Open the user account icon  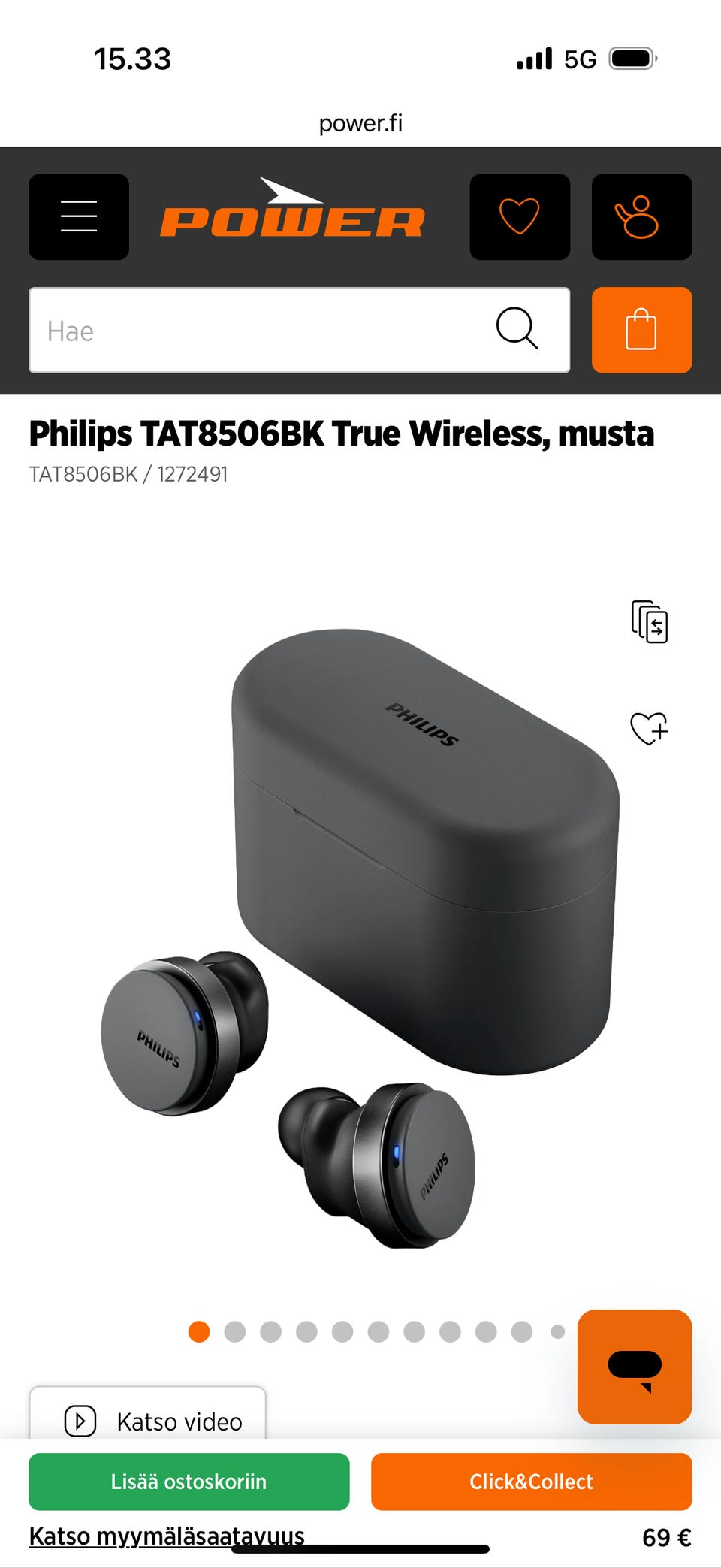[641, 216]
